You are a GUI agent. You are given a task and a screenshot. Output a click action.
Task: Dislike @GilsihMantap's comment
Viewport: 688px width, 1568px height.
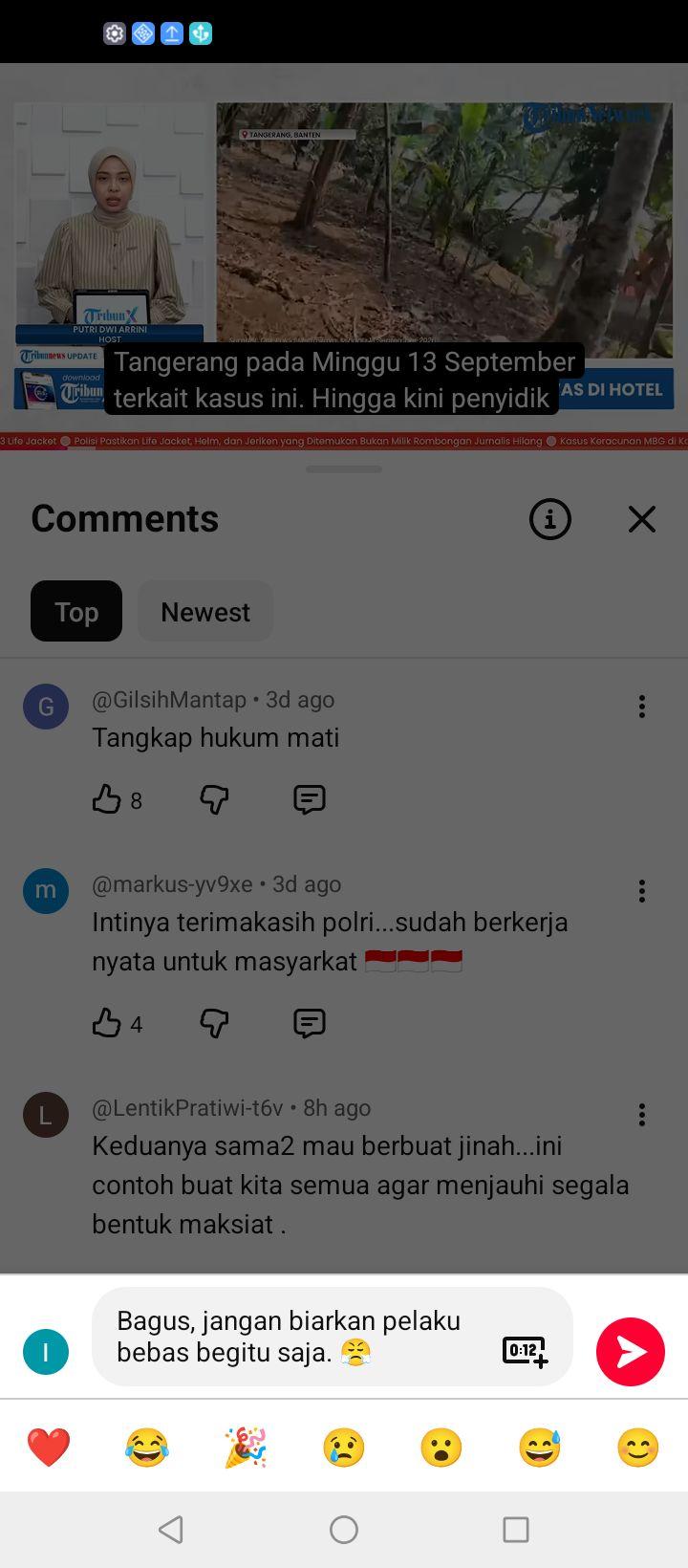pos(214,799)
